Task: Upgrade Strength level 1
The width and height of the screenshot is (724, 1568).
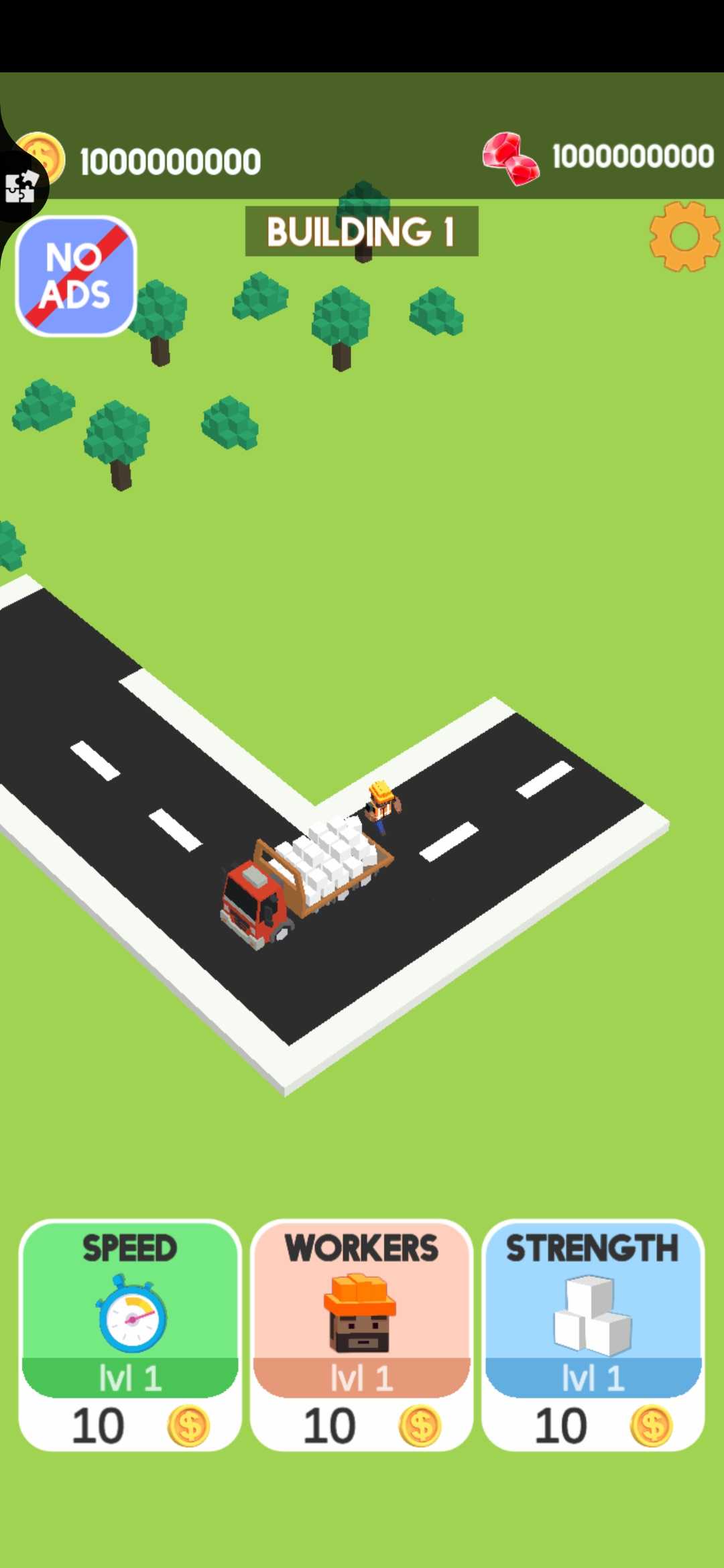Action: coord(593,1335)
